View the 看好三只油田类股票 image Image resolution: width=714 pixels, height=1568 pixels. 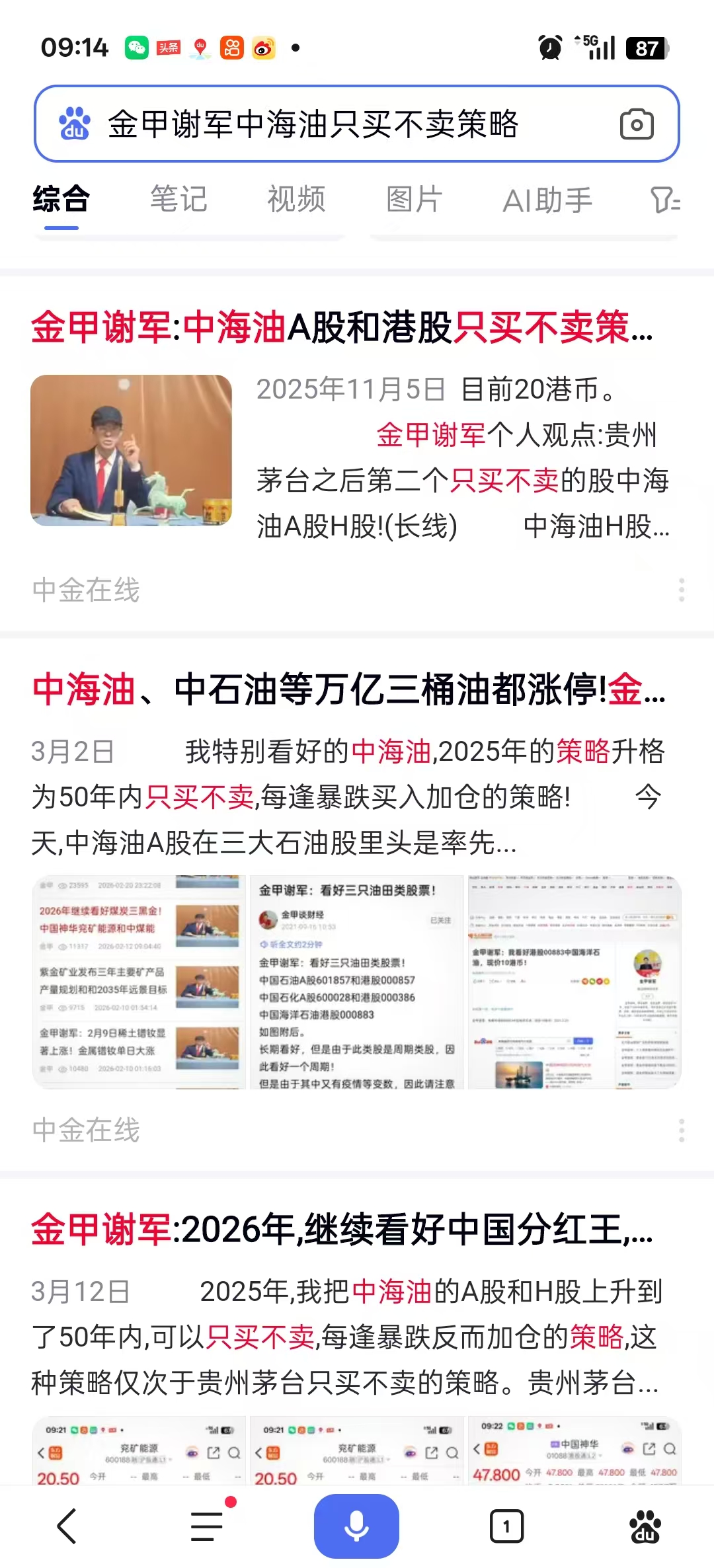pos(357,982)
